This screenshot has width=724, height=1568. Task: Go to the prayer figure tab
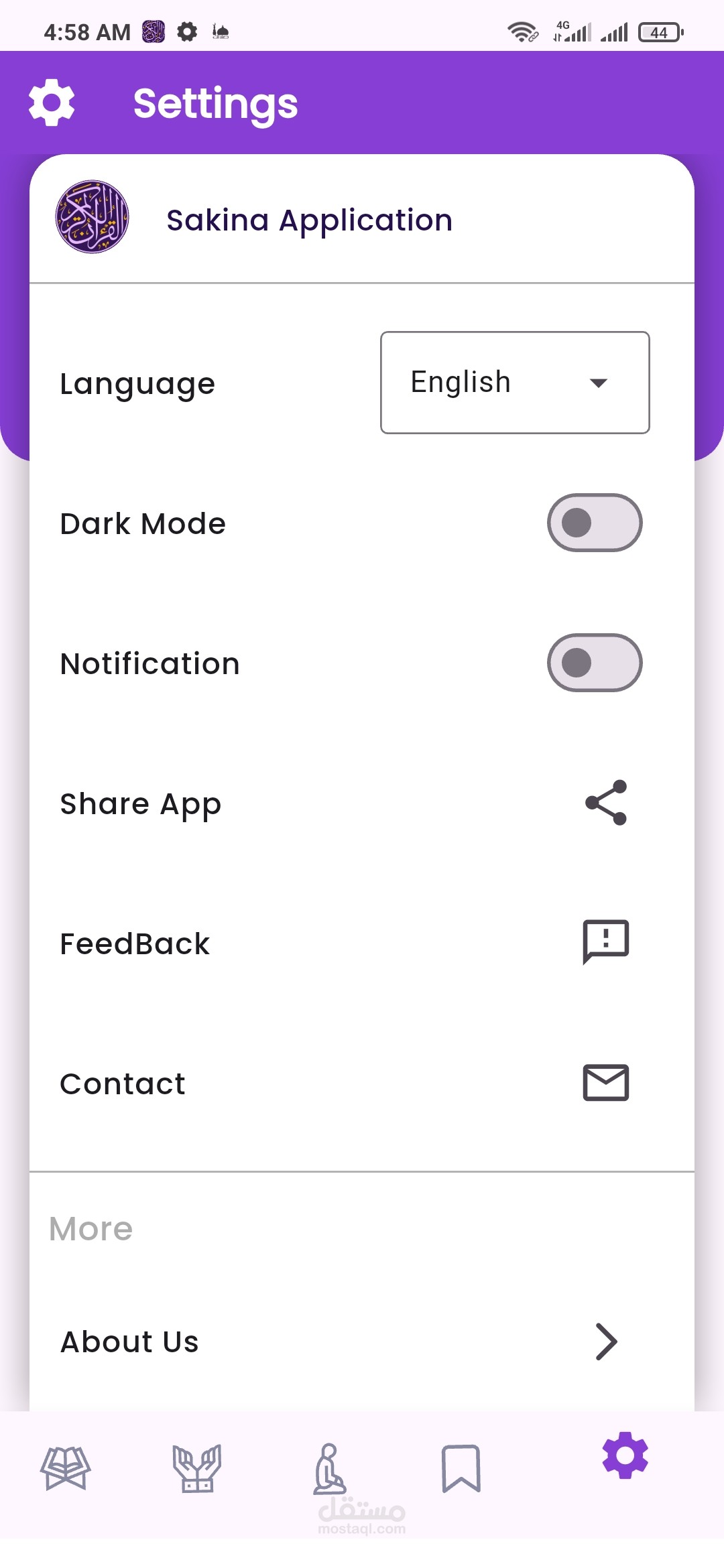pyautogui.click(x=329, y=1467)
